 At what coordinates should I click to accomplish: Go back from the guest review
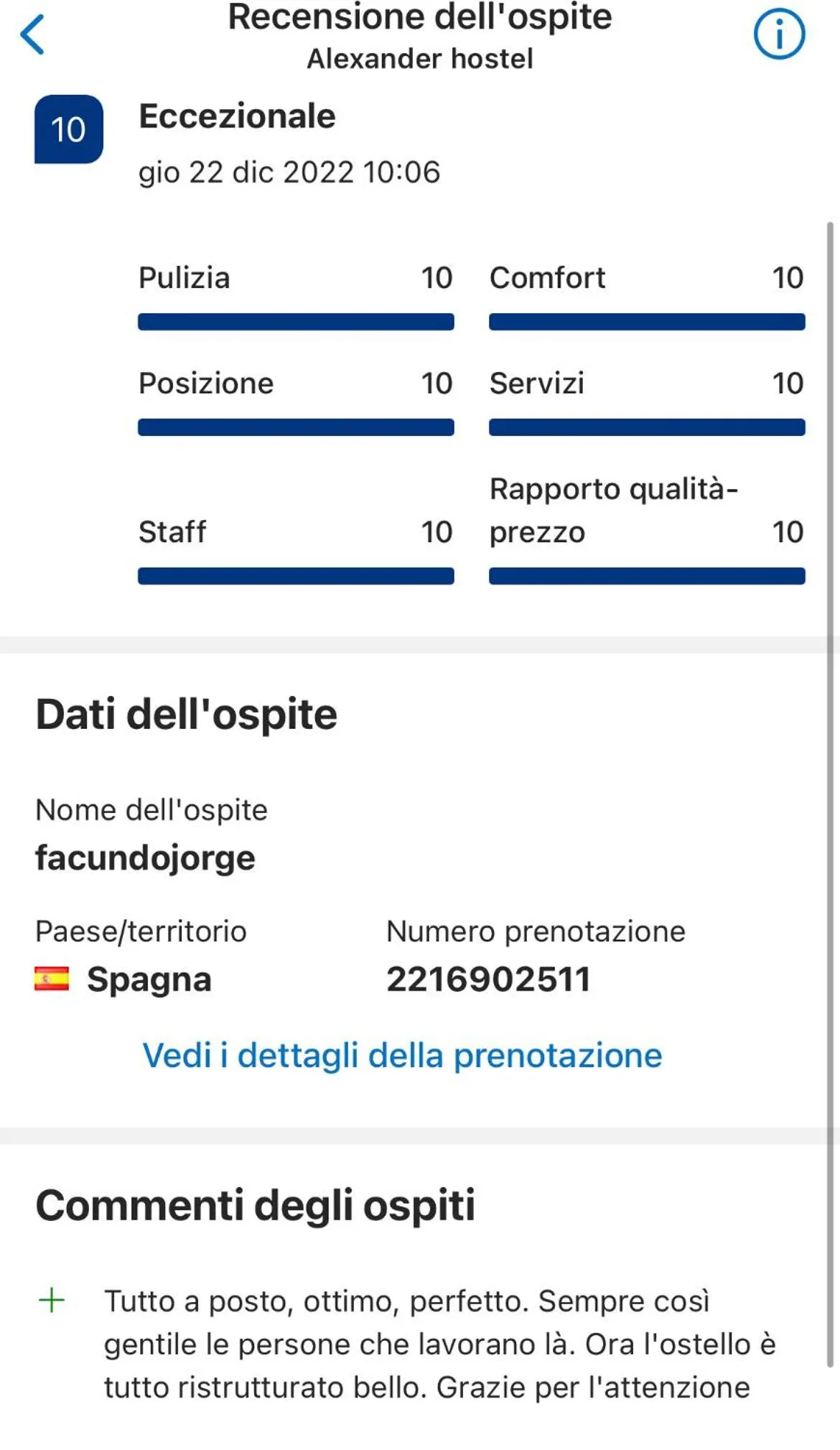[33, 34]
